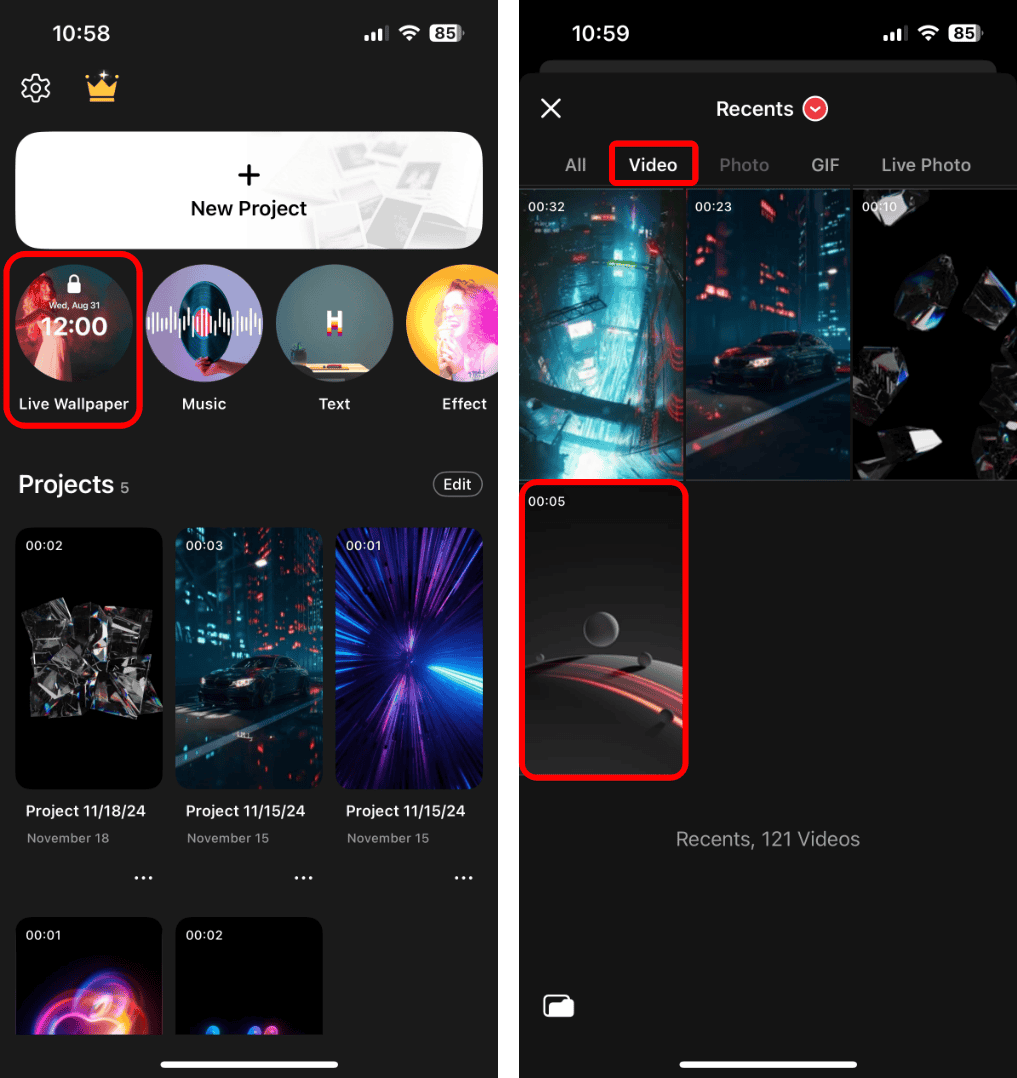Start a New Project
The image size is (1017, 1078).
(249, 191)
